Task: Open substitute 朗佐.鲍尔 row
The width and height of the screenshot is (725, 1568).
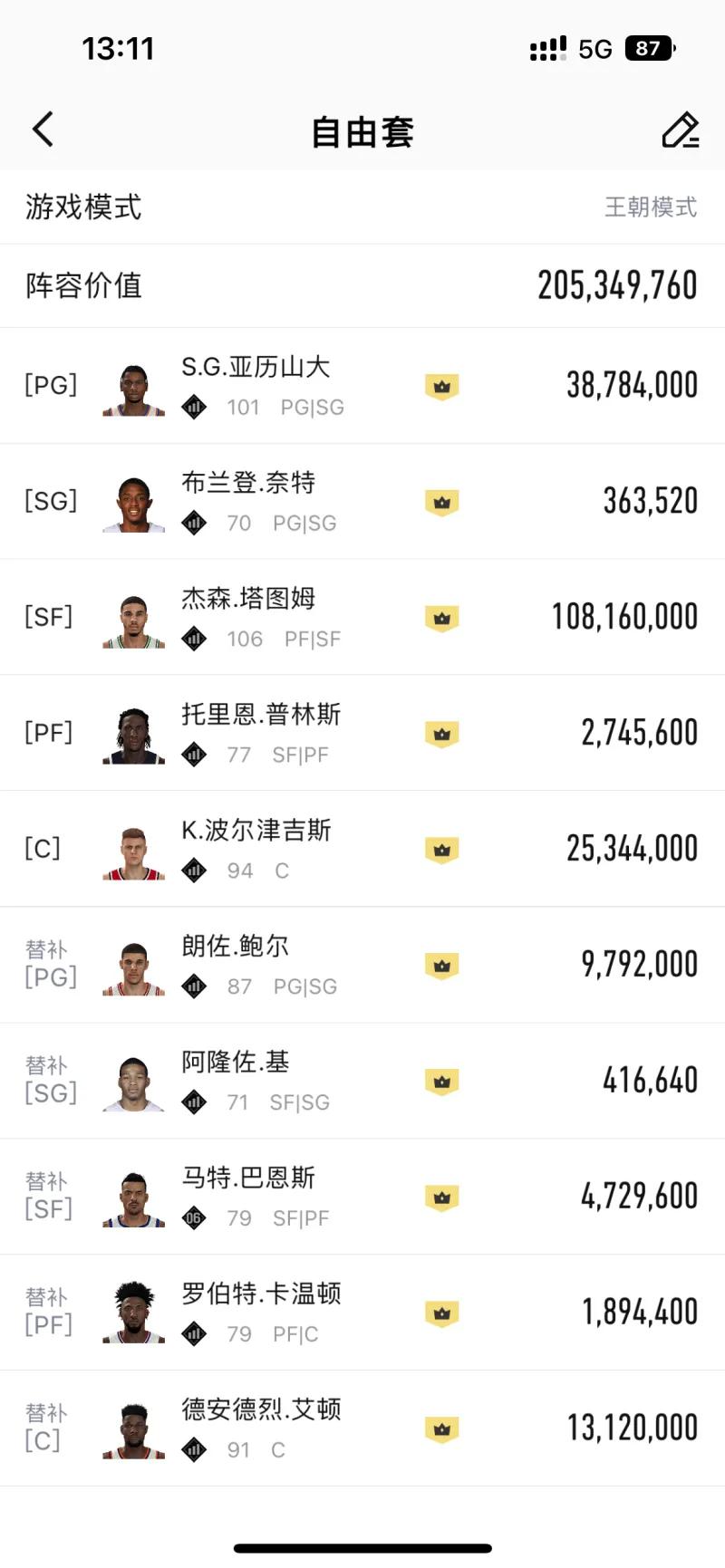Action: (362, 966)
